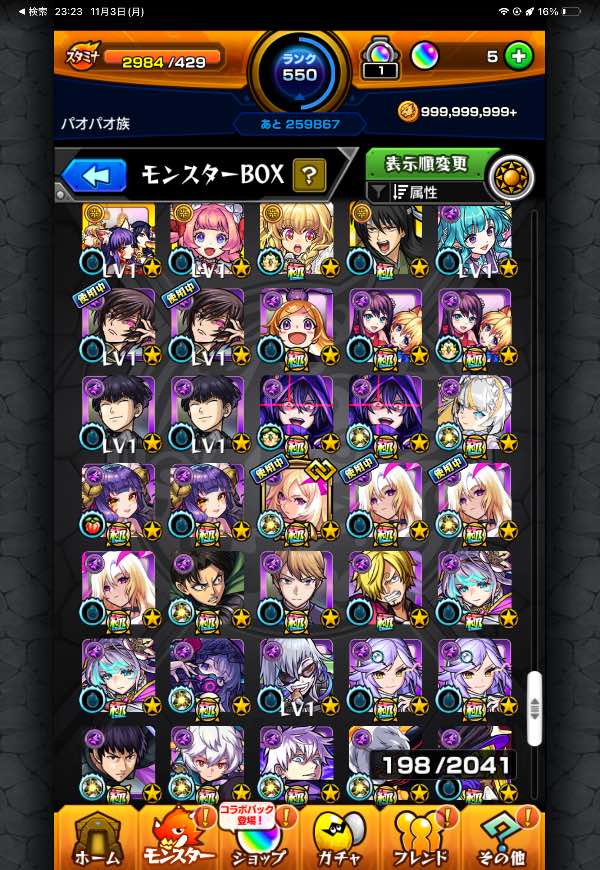Select the yellow-haired man monster
600x870 pixels.
click(x=385, y=588)
